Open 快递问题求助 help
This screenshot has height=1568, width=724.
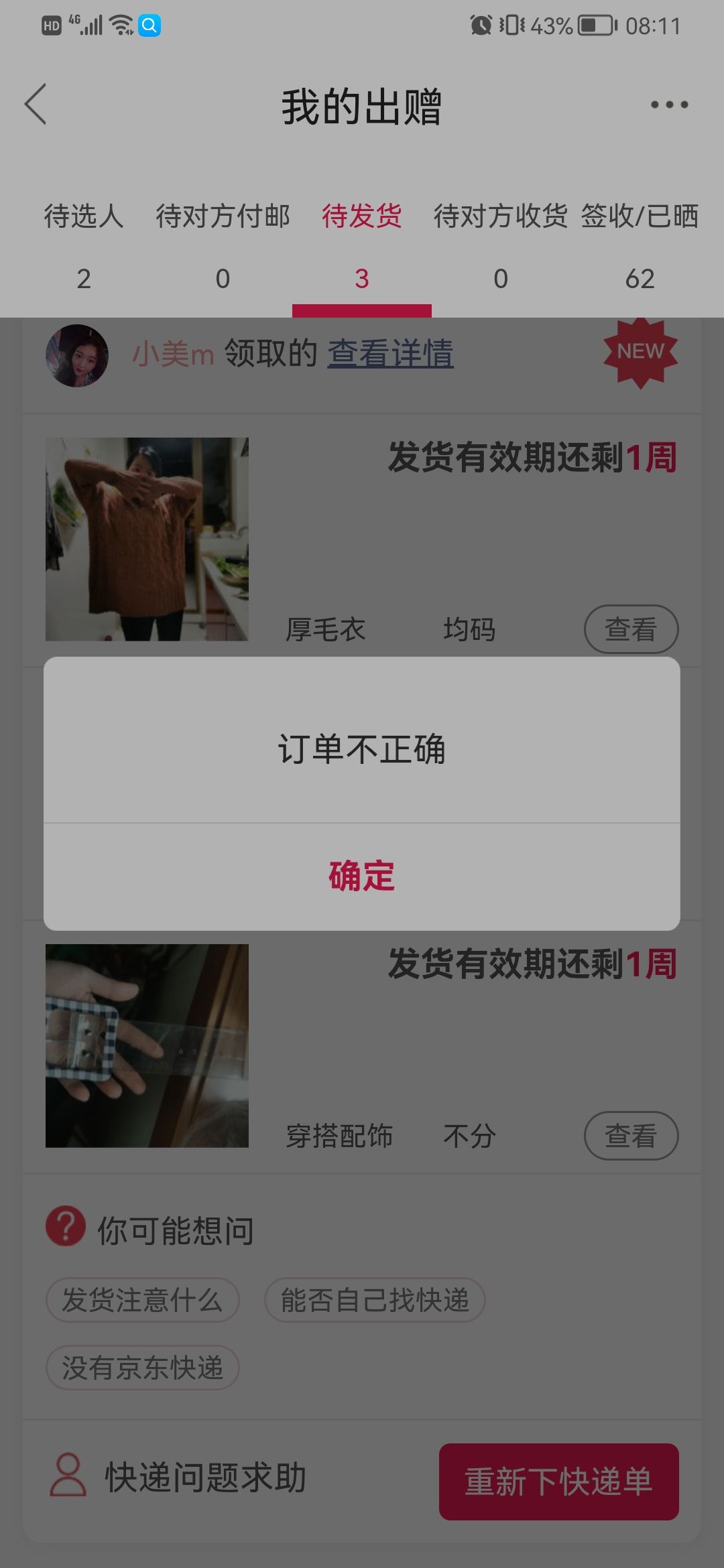pyautogui.click(x=178, y=1476)
